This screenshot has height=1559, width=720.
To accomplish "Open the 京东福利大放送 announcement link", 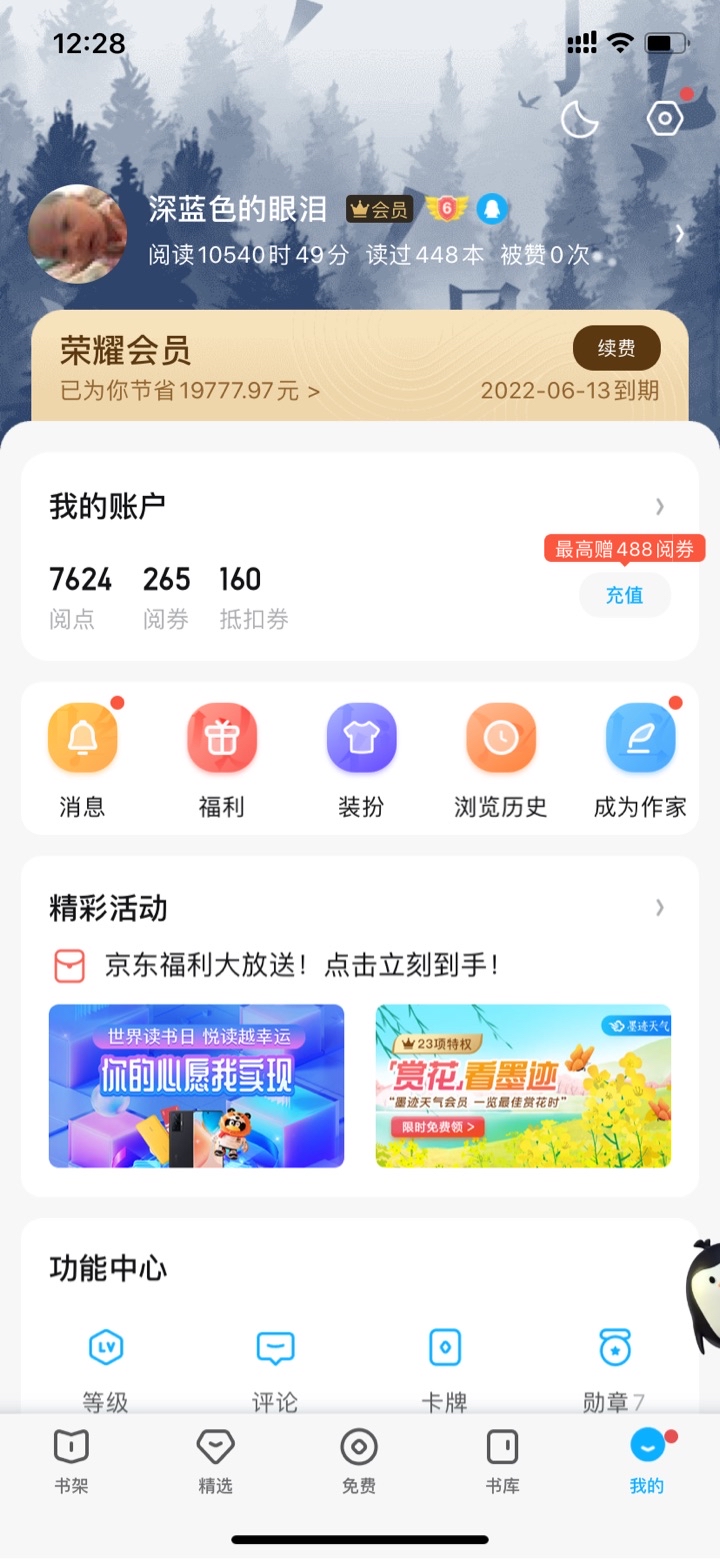I will [300, 966].
